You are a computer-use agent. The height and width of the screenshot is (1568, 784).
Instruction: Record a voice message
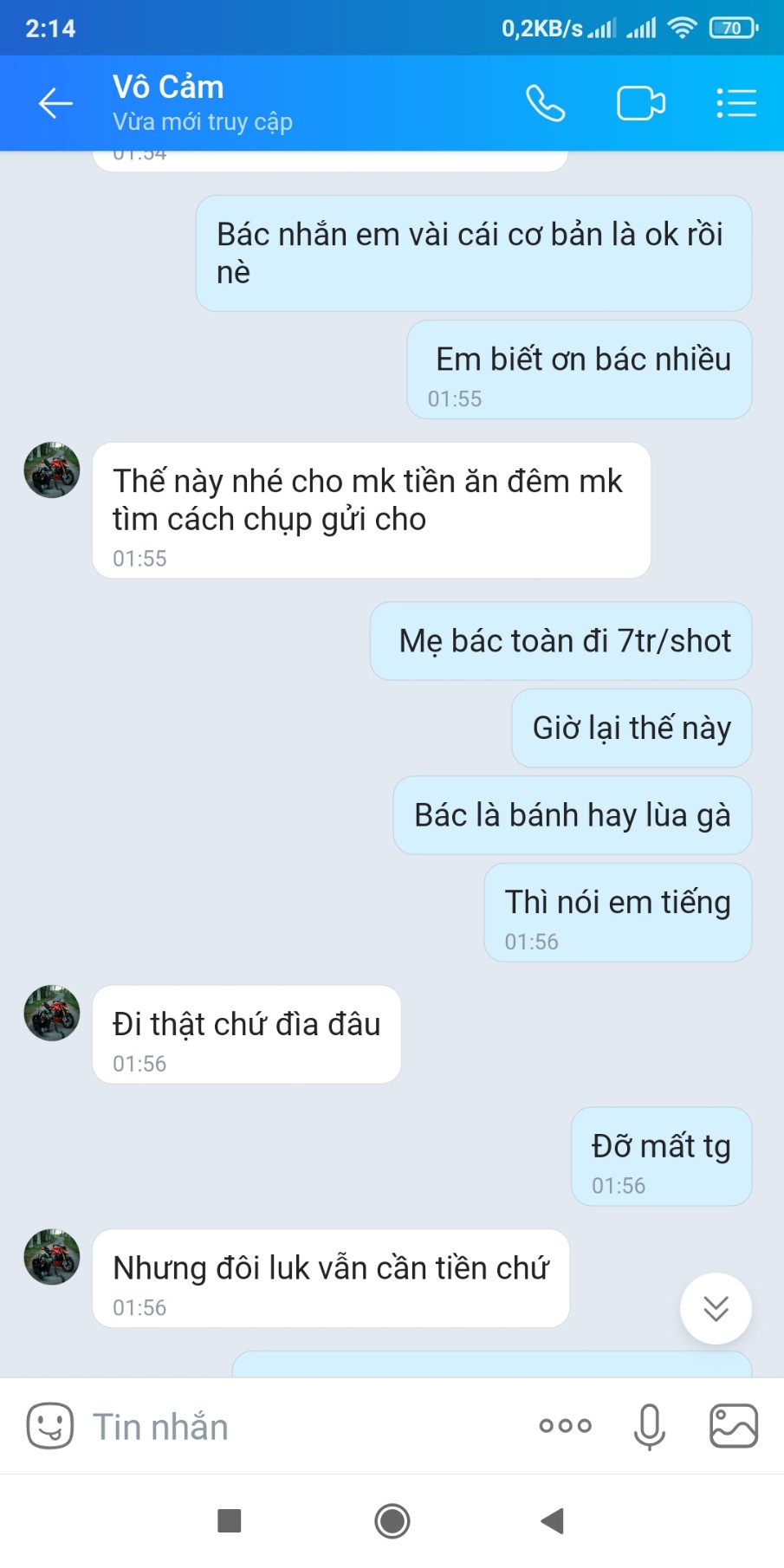click(649, 1426)
